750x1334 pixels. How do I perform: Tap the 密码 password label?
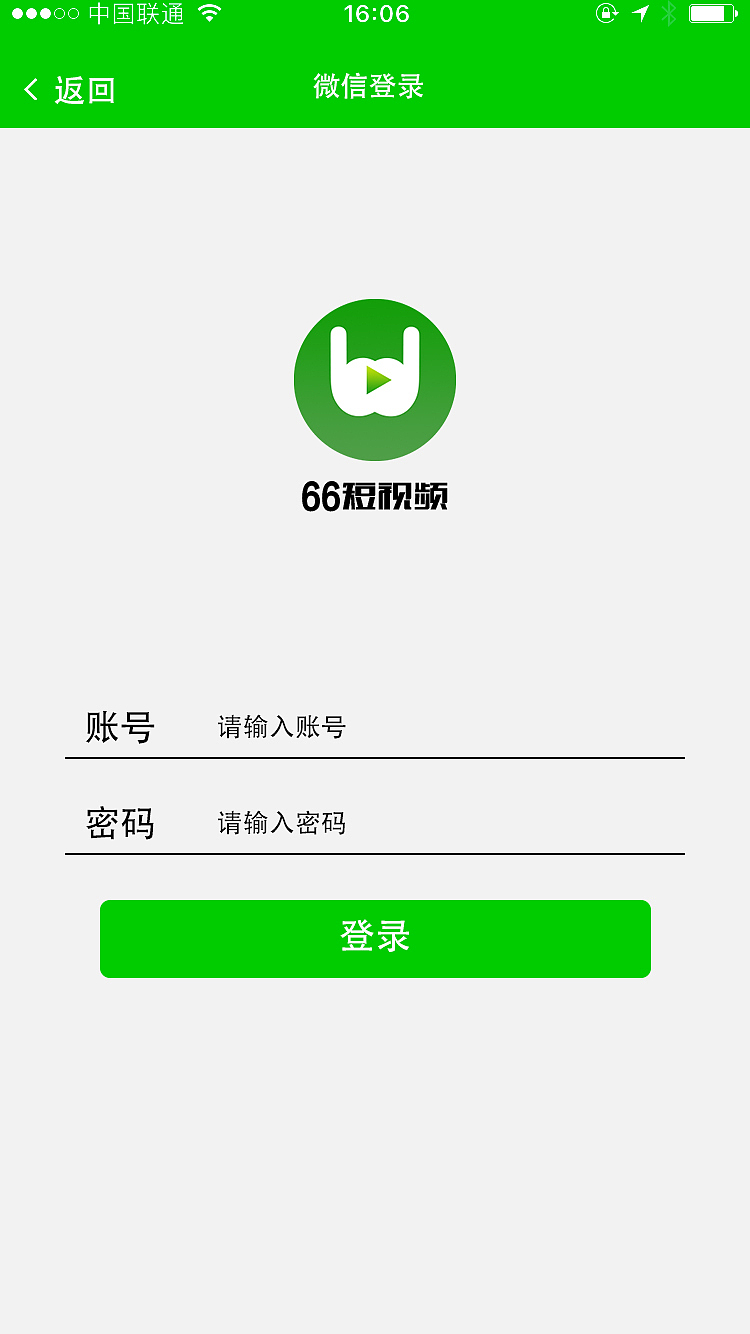click(122, 822)
